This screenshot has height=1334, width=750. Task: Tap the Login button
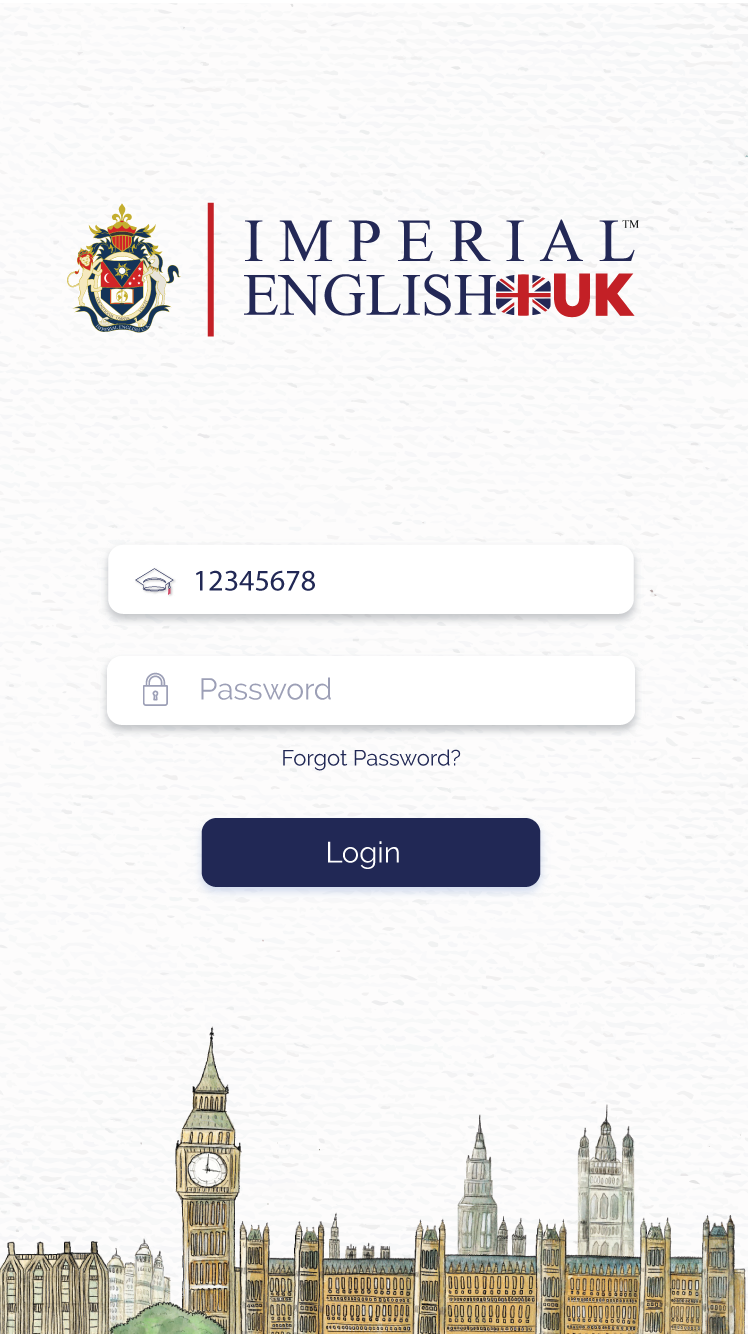[x=371, y=852]
